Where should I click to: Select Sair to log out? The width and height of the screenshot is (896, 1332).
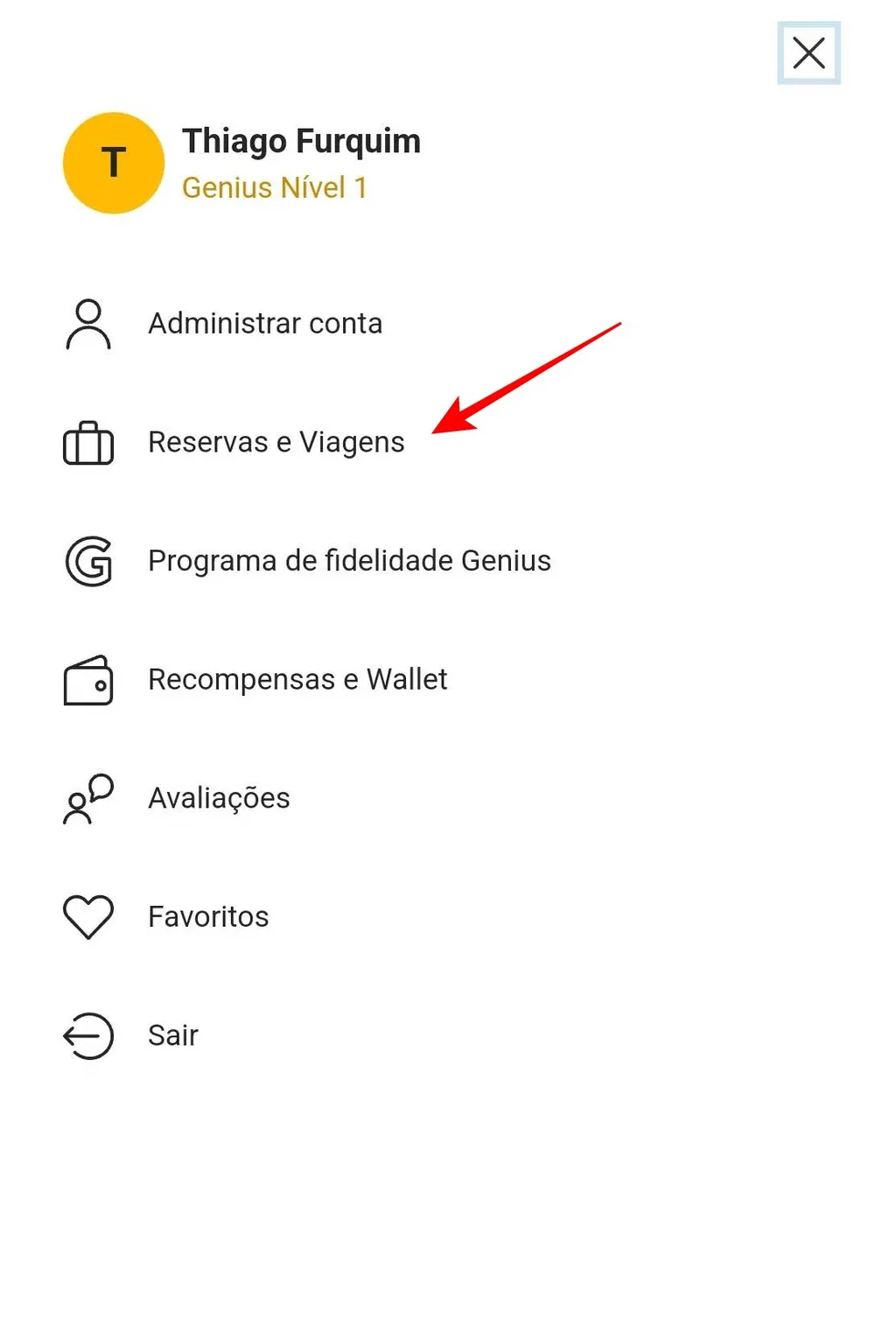172,1036
